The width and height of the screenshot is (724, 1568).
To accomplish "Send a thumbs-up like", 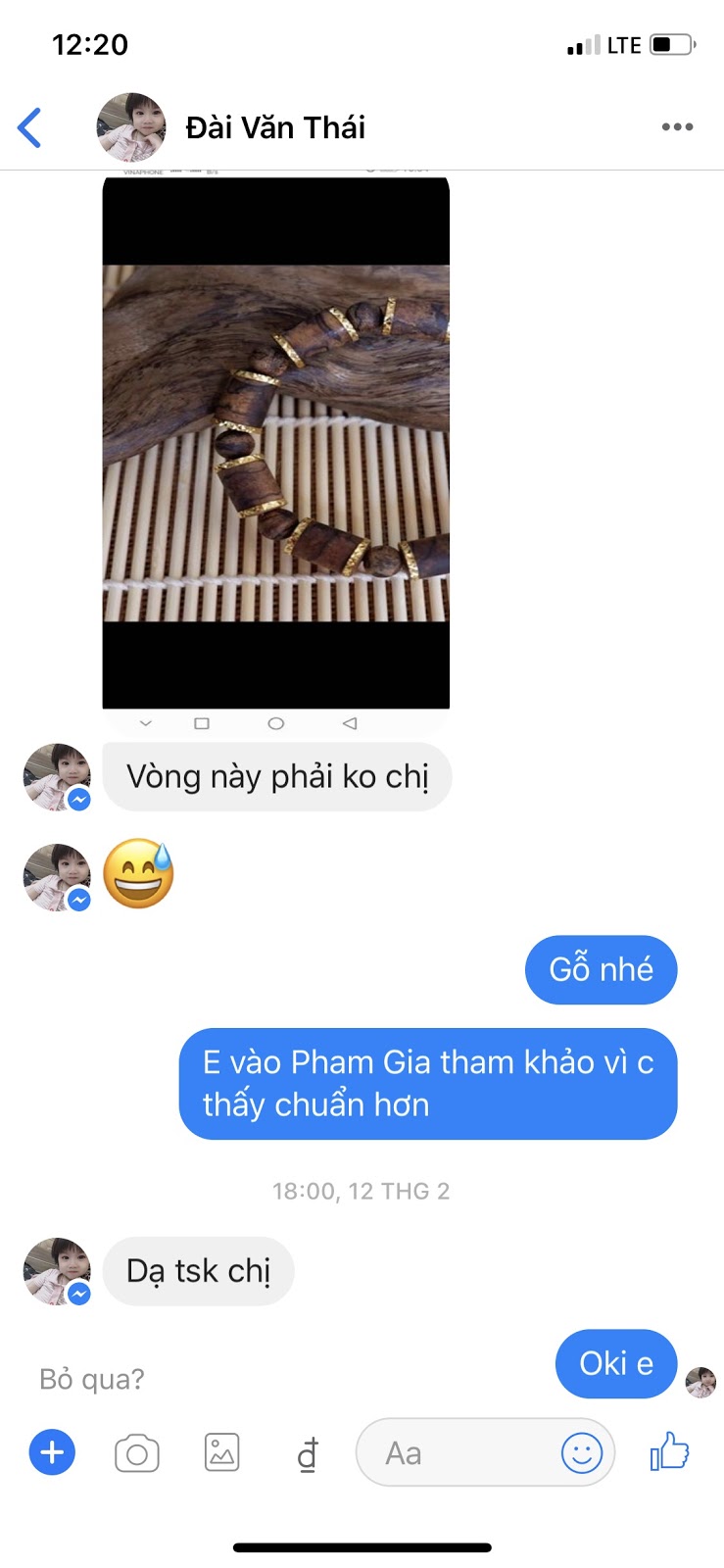I will (x=671, y=1451).
